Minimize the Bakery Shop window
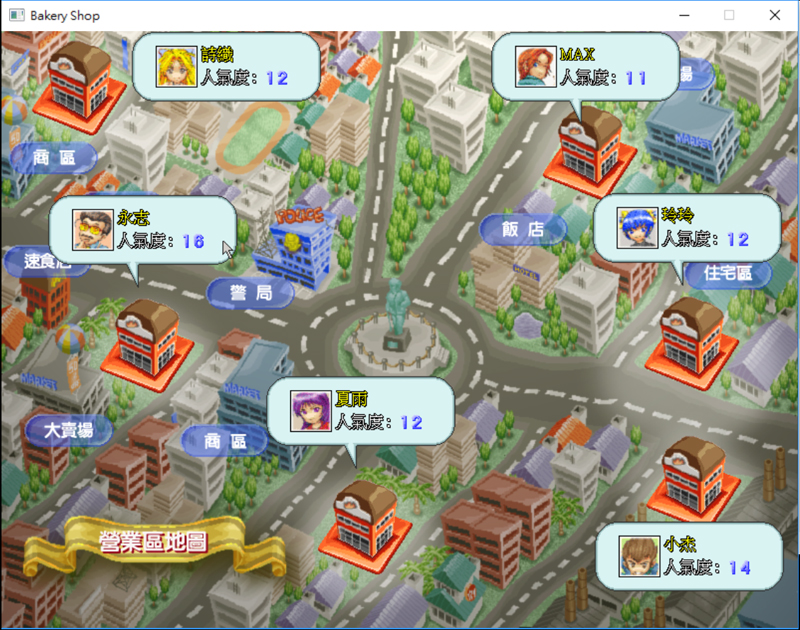Screen dimensions: 800x630 click(x=683, y=15)
